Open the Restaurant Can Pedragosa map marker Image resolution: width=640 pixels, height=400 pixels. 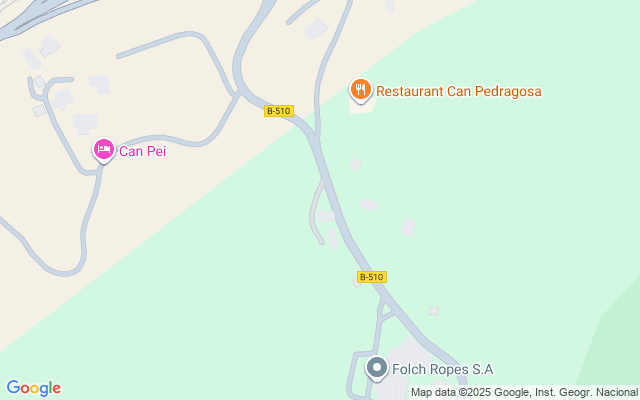point(361,91)
